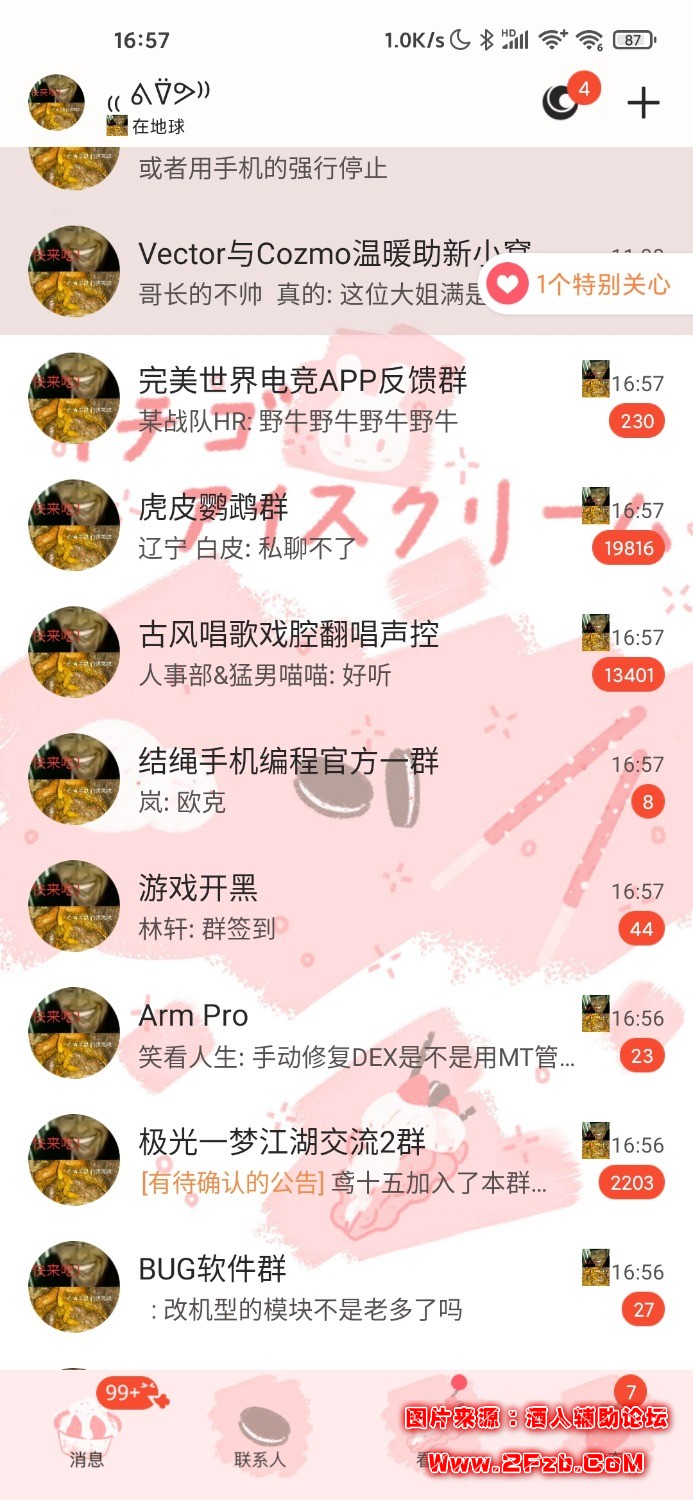
Task: Tap the 1个特别关心 notification pill
Action: (588, 285)
